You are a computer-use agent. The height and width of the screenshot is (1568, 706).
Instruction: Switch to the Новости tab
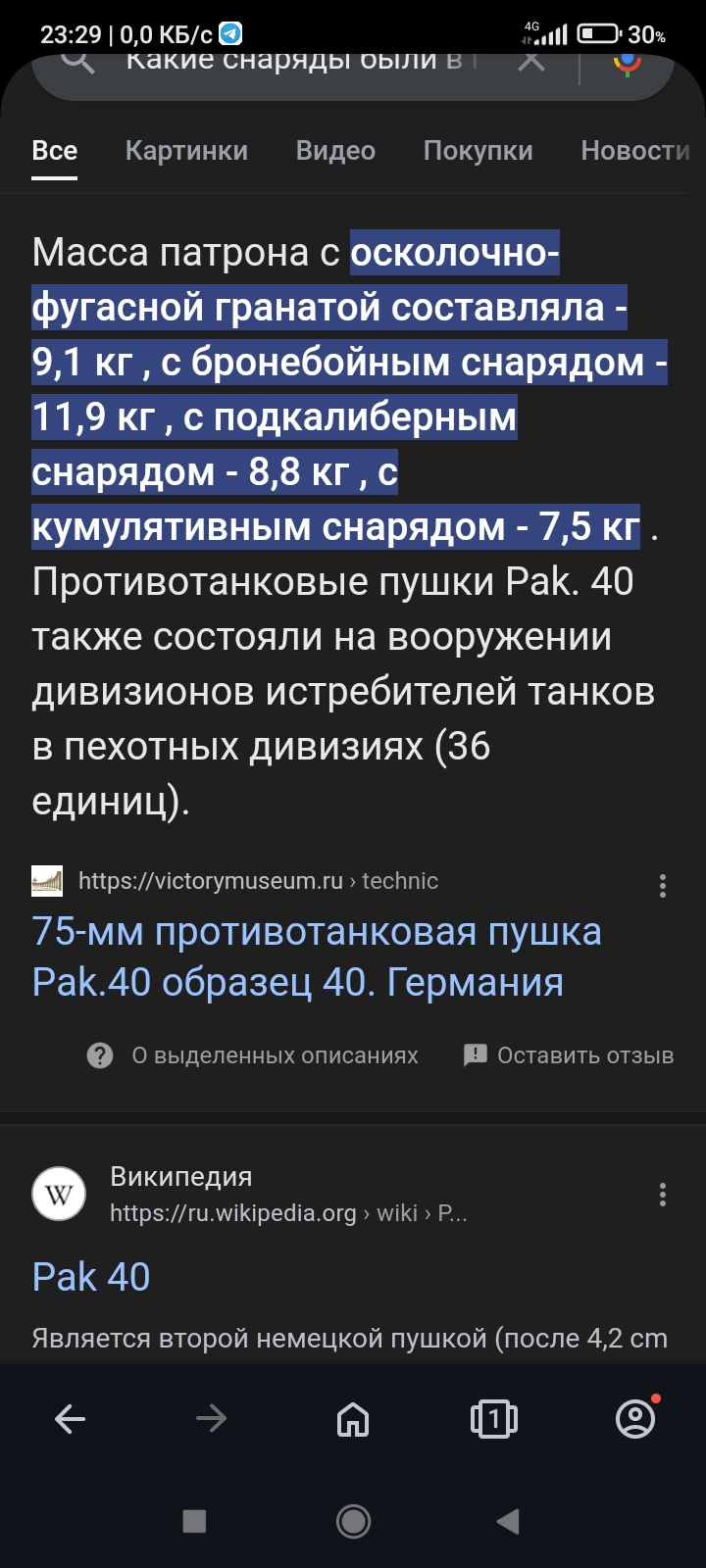pyautogui.click(x=635, y=150)
